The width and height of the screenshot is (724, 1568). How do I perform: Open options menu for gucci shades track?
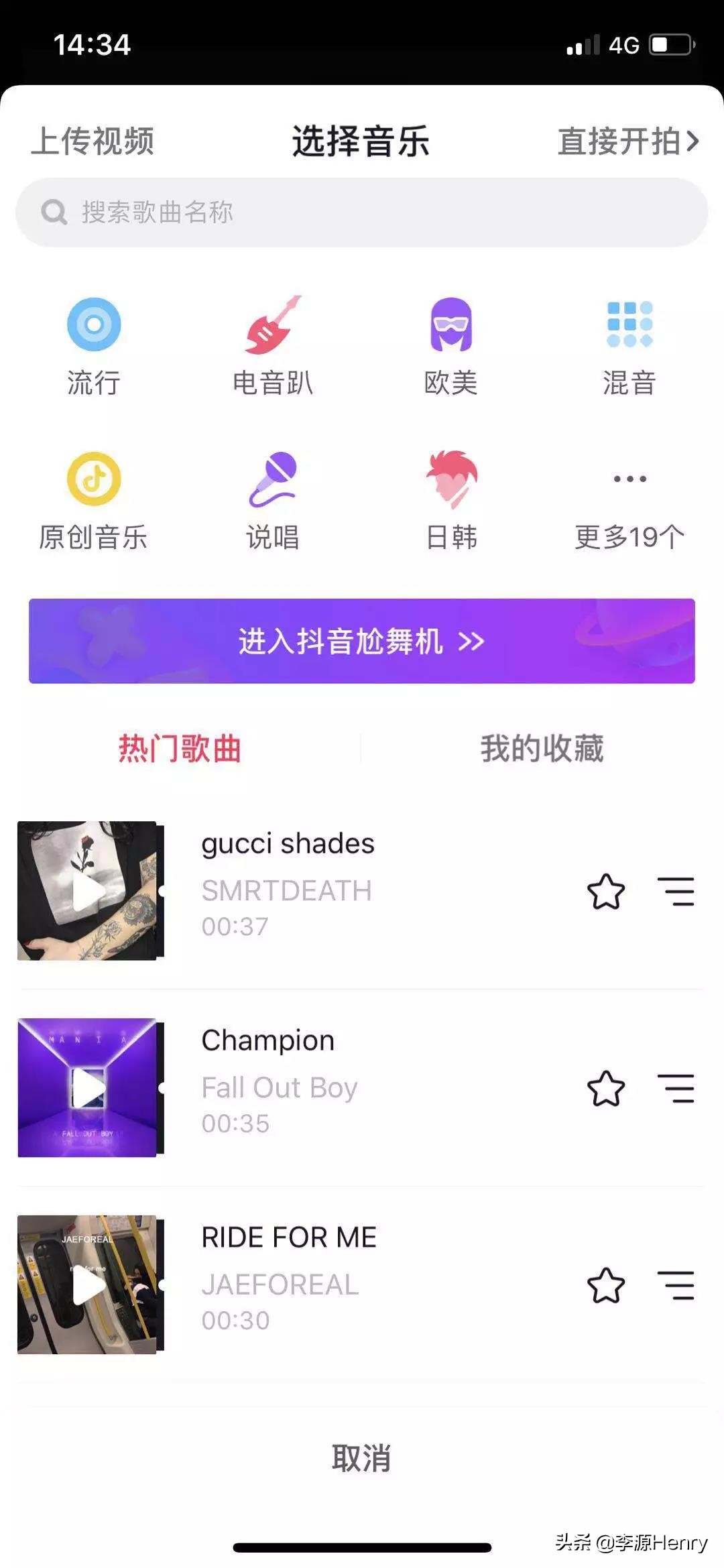coord(677,892)
